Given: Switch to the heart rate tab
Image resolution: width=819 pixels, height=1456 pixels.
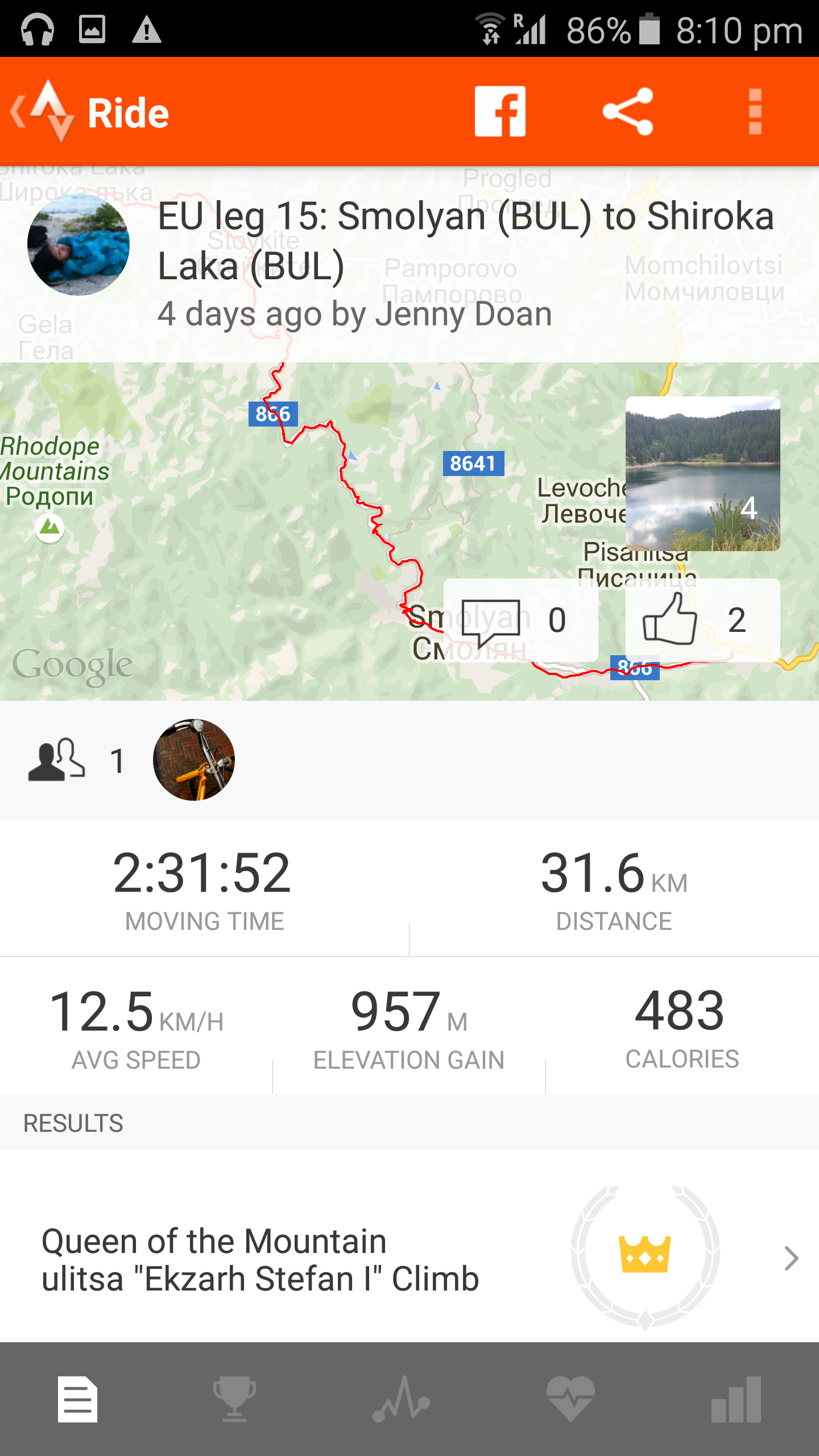Looking at the screenshot, I should tap(570, 1399).
